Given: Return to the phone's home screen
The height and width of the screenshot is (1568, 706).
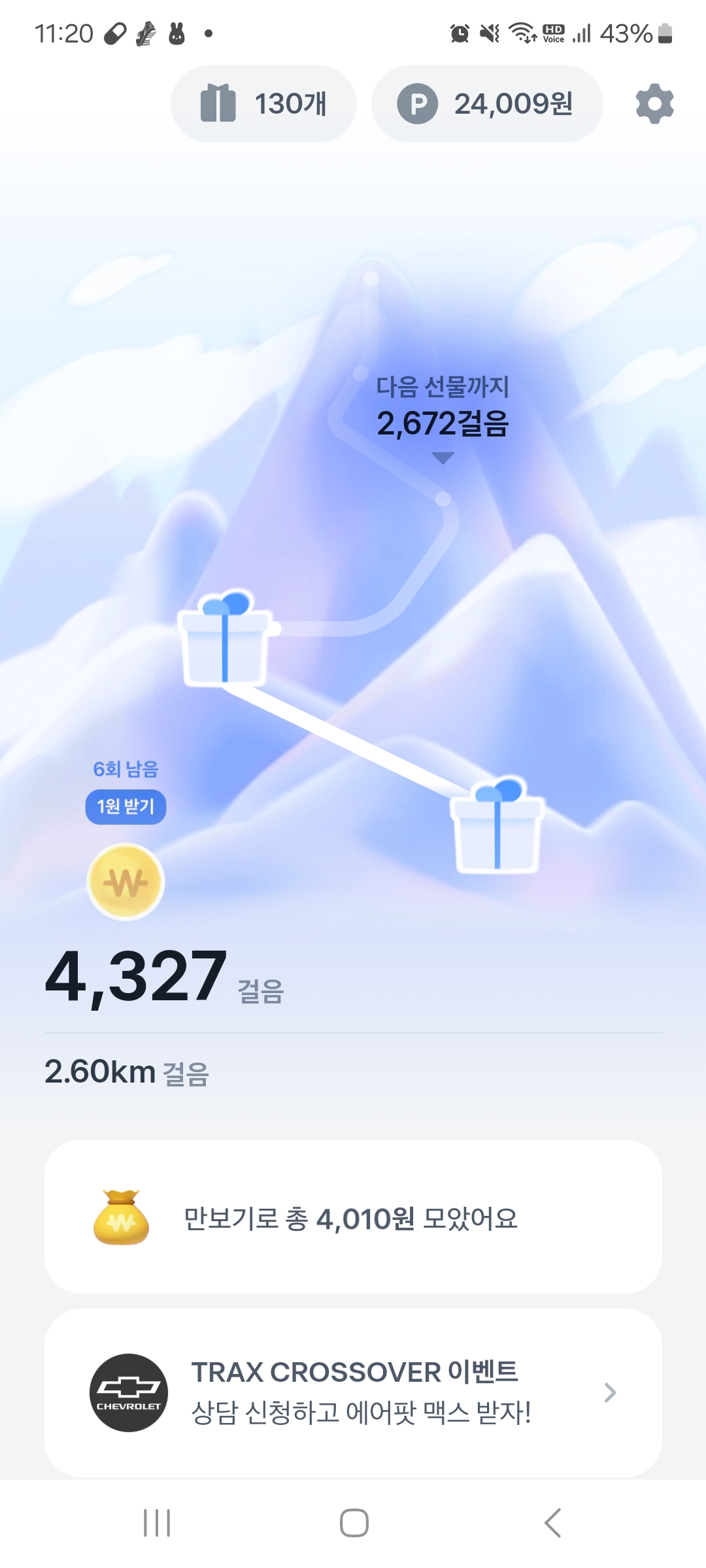Looking at the screenshot, I should tap(354, 1523).
